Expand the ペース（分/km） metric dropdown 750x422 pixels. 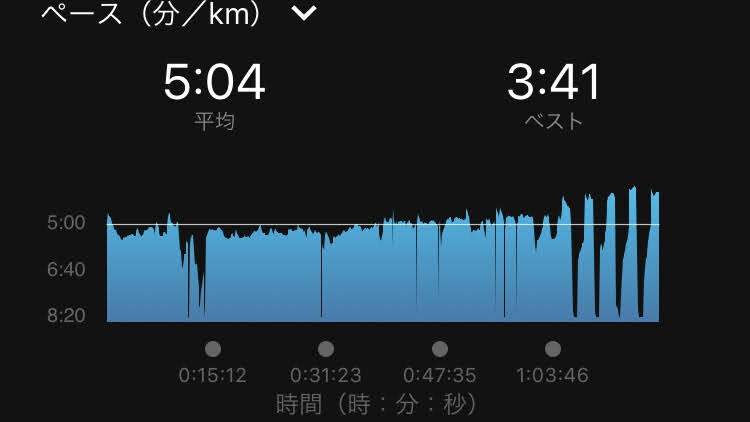tap(304, 13)
